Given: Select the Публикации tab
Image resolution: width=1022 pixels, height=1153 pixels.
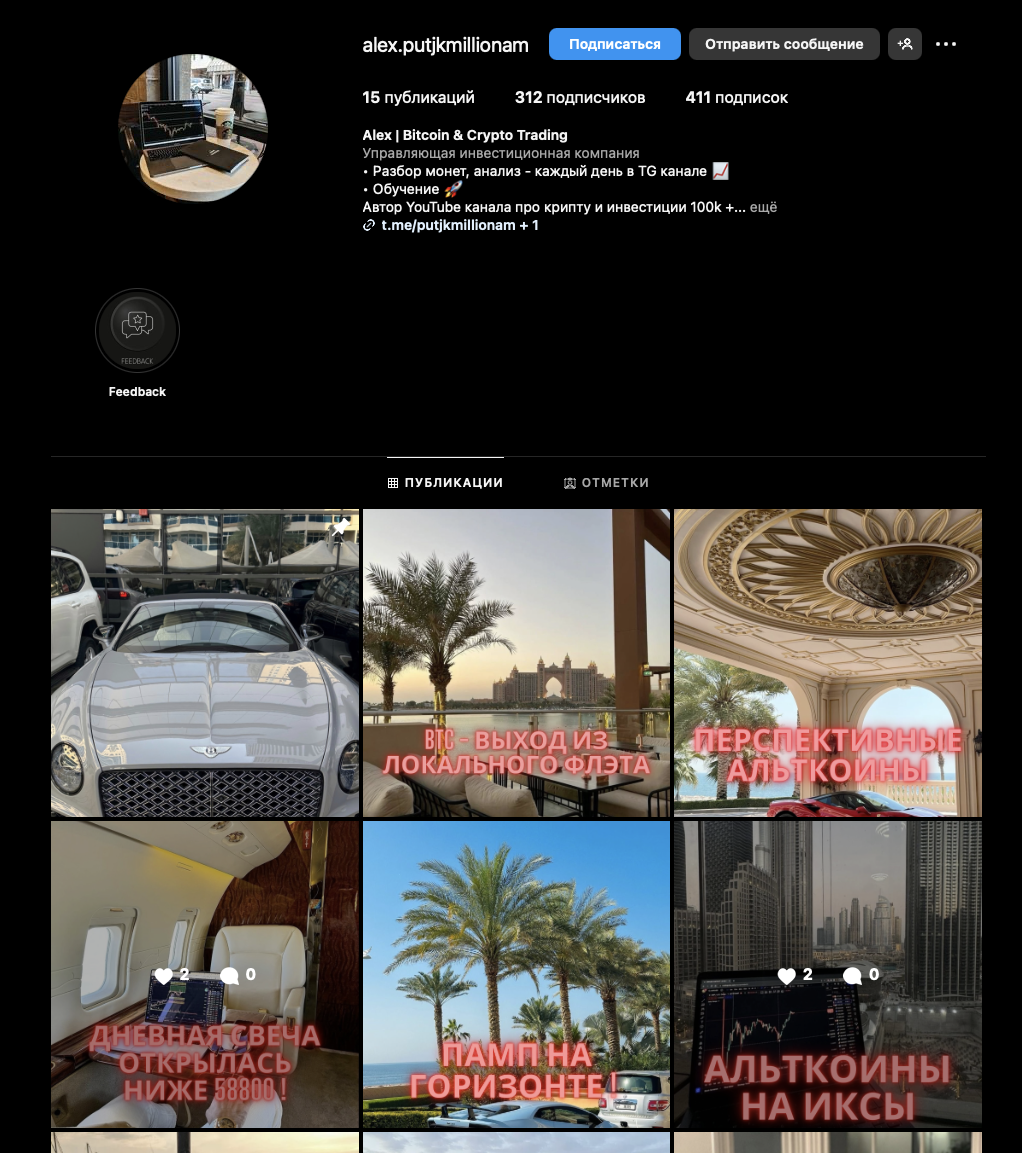Looking at the screenshot, I should click(445, 483).
